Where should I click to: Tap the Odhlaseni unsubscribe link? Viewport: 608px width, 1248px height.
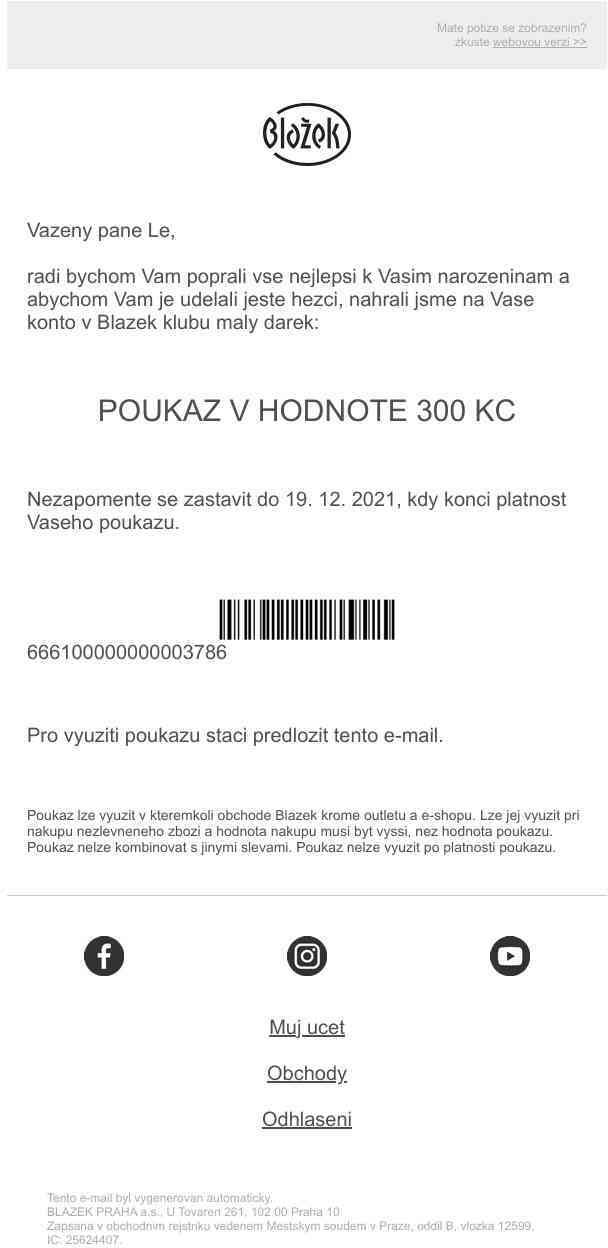pyautogui.click(x=307, y=1119)
